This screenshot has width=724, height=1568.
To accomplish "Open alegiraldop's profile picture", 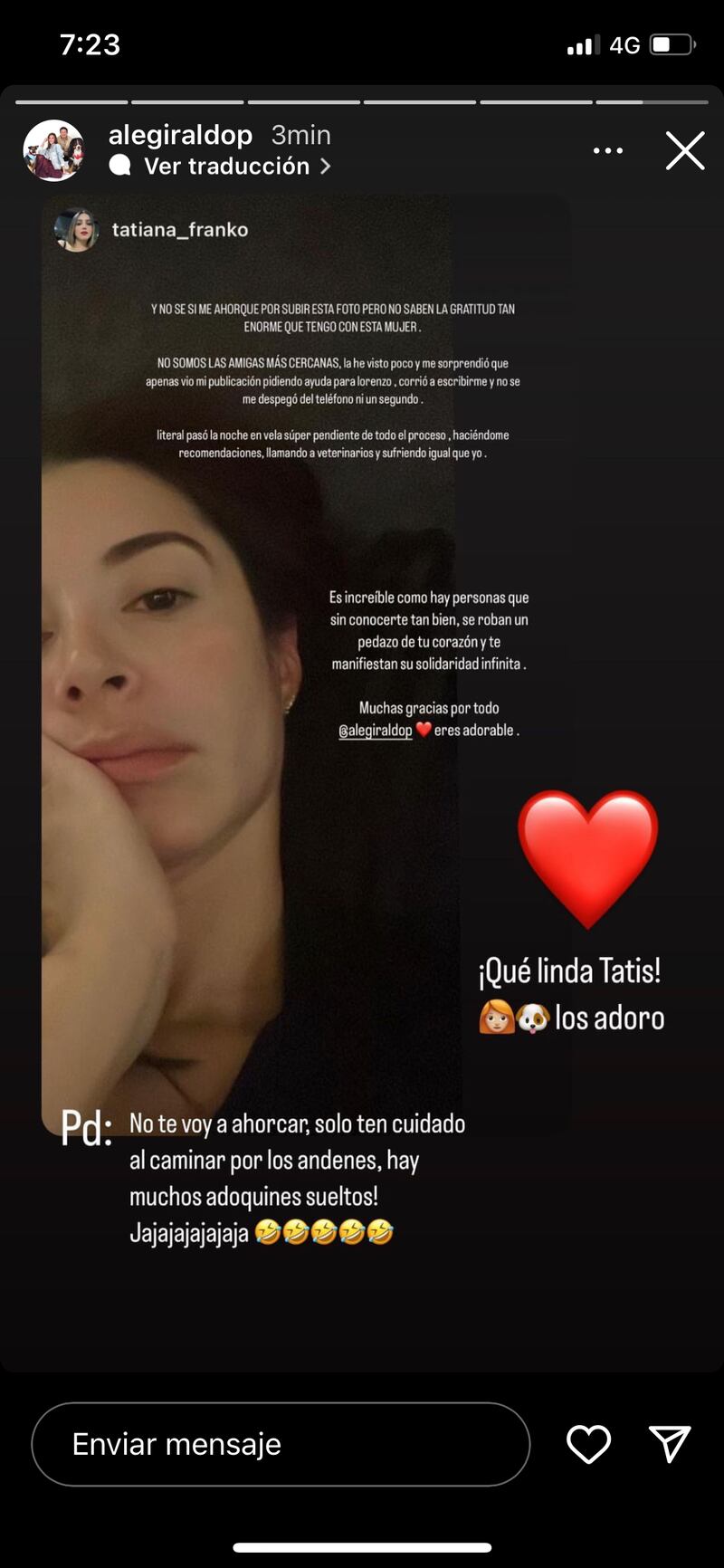I will pyautogui.click(x=53, y=150).
